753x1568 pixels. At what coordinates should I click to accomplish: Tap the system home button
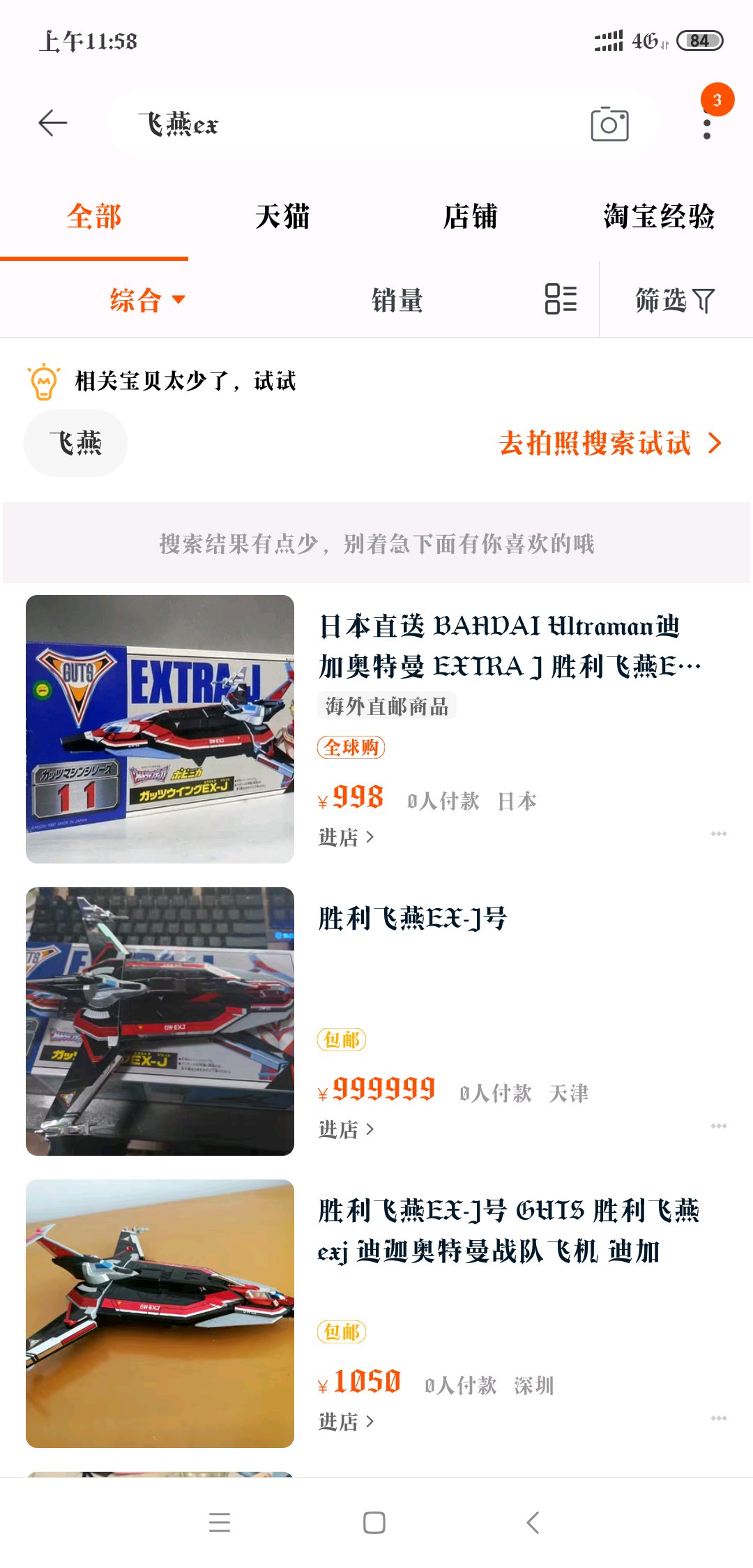click(374, 1523)
